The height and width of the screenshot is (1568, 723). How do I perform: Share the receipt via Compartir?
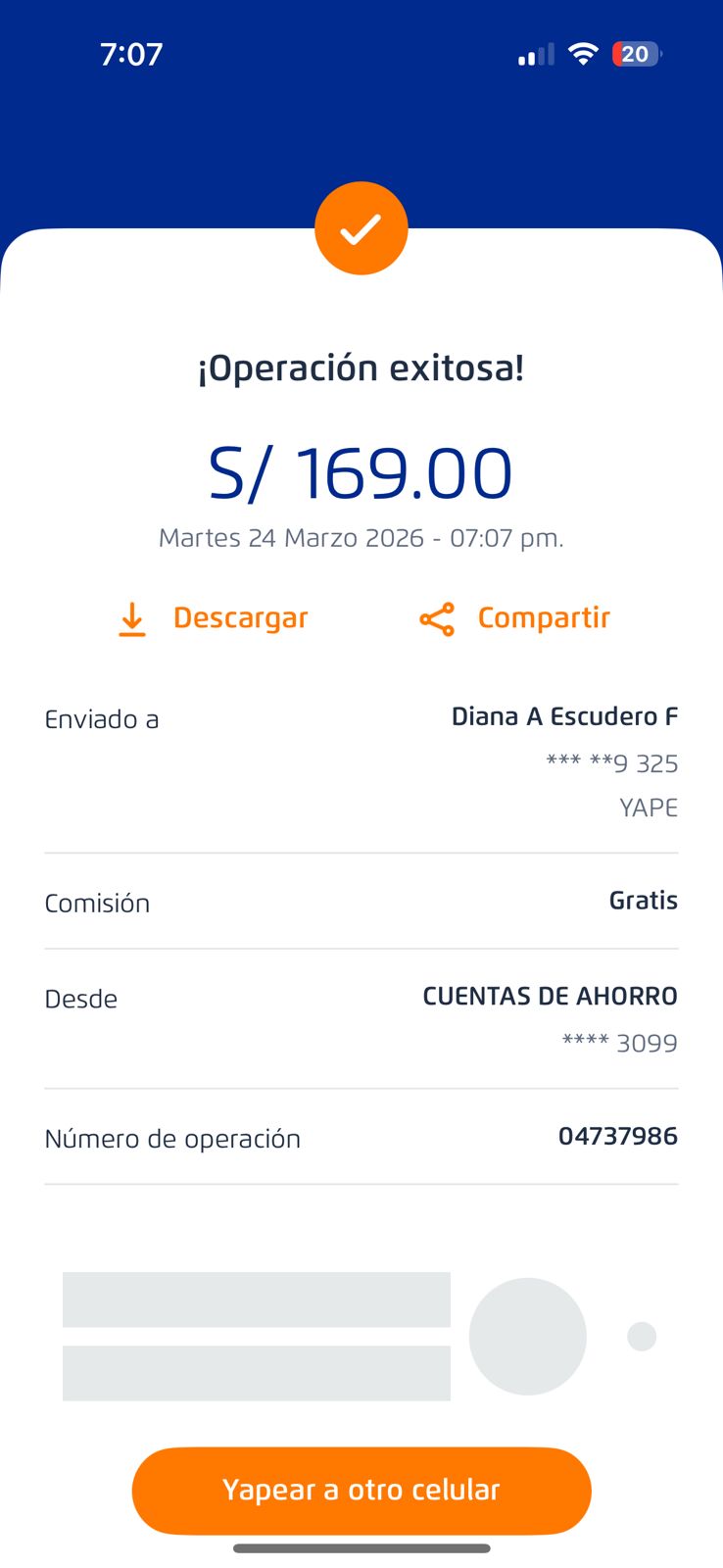click(x=515, y=618)
